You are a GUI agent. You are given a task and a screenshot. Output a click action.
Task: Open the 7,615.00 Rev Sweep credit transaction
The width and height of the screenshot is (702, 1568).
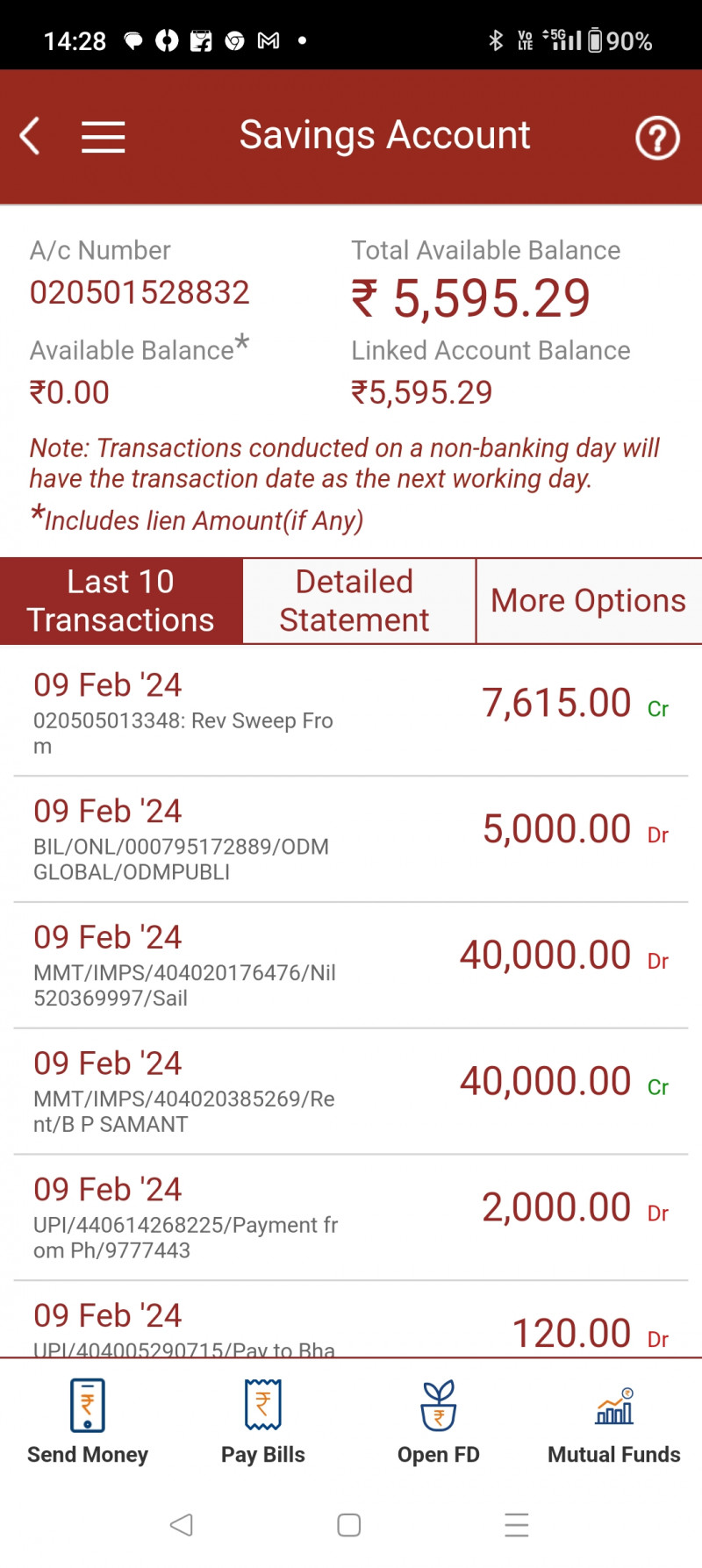[x=351, y=711]
